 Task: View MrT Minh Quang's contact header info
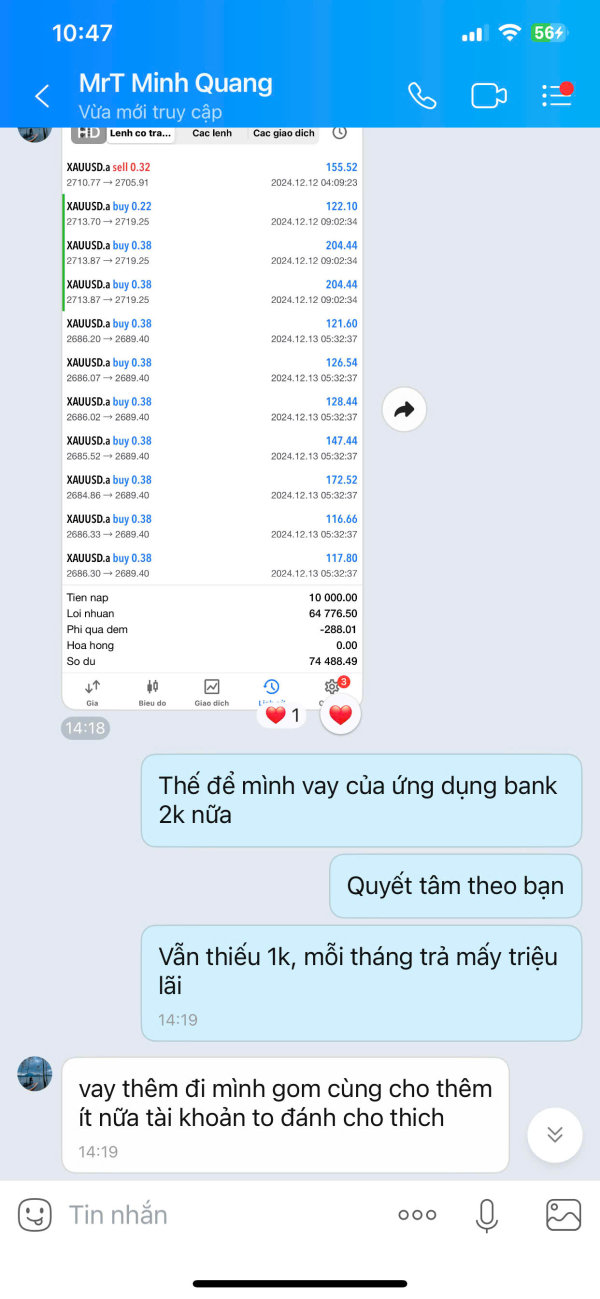pyautogui.click(x=176, y=96)
